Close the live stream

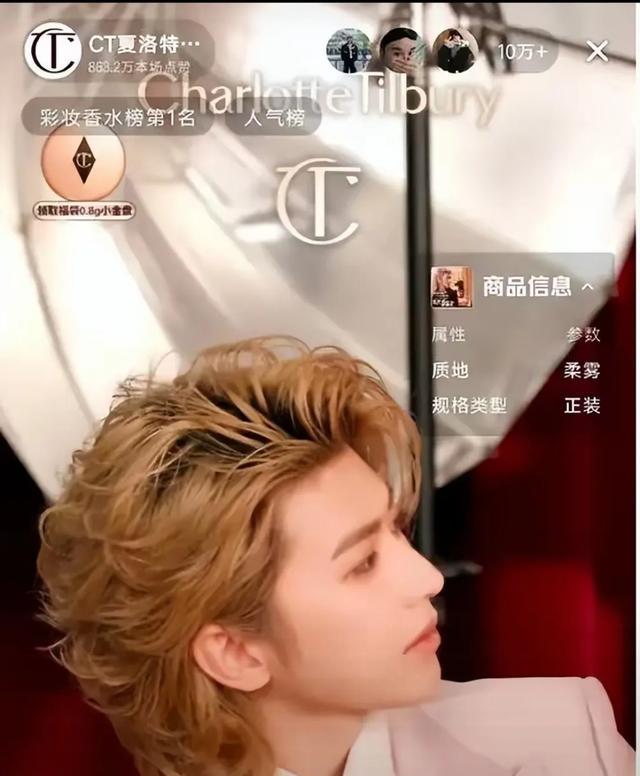tap(597, 51)
